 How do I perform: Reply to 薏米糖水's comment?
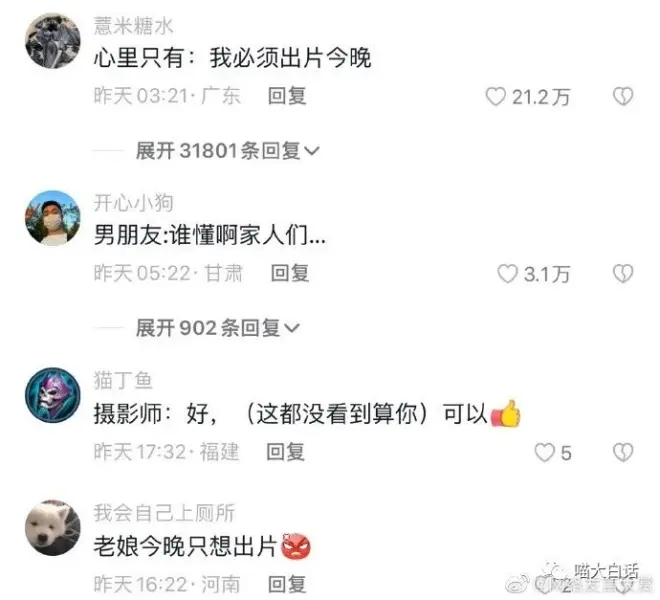tap(287, 96)
